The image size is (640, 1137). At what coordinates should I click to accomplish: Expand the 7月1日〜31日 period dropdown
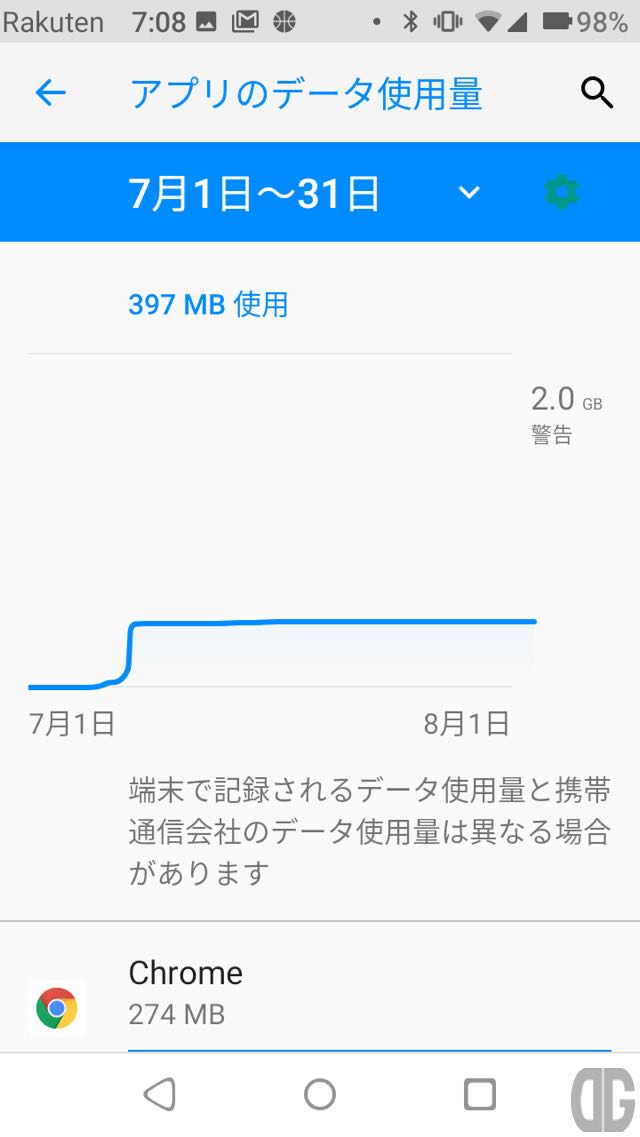pos(469,193)
